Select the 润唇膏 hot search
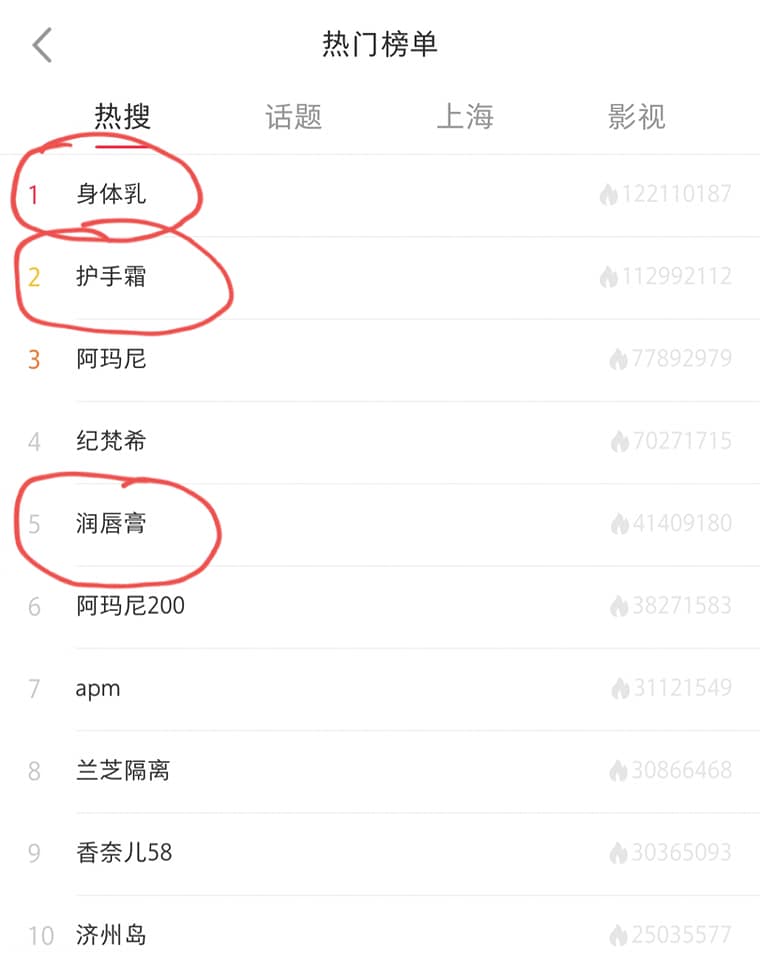 coord(111,523)
